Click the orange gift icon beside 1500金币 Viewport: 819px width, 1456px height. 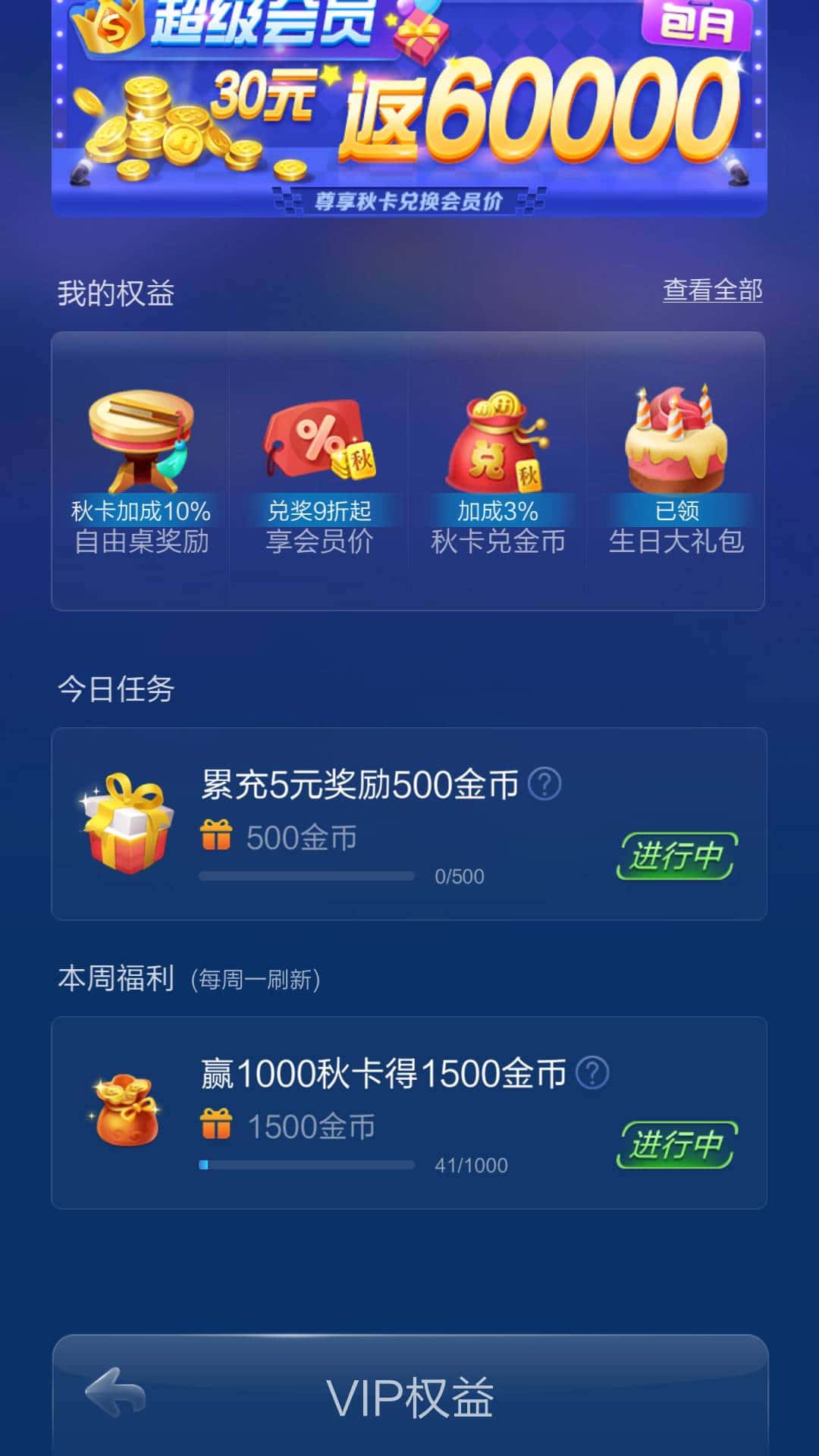[x=218, y=1128]
